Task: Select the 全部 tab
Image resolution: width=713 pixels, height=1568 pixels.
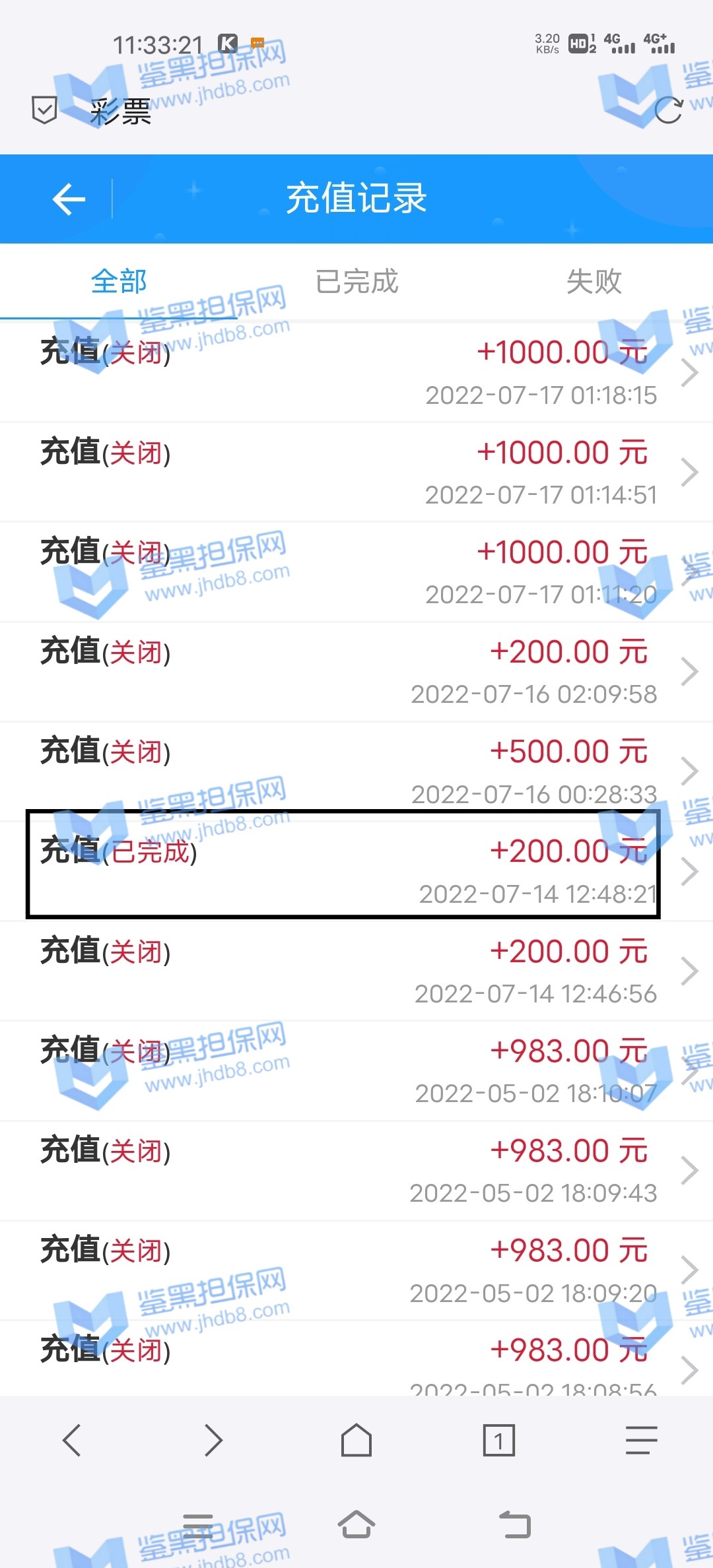Action: [119, 282]
